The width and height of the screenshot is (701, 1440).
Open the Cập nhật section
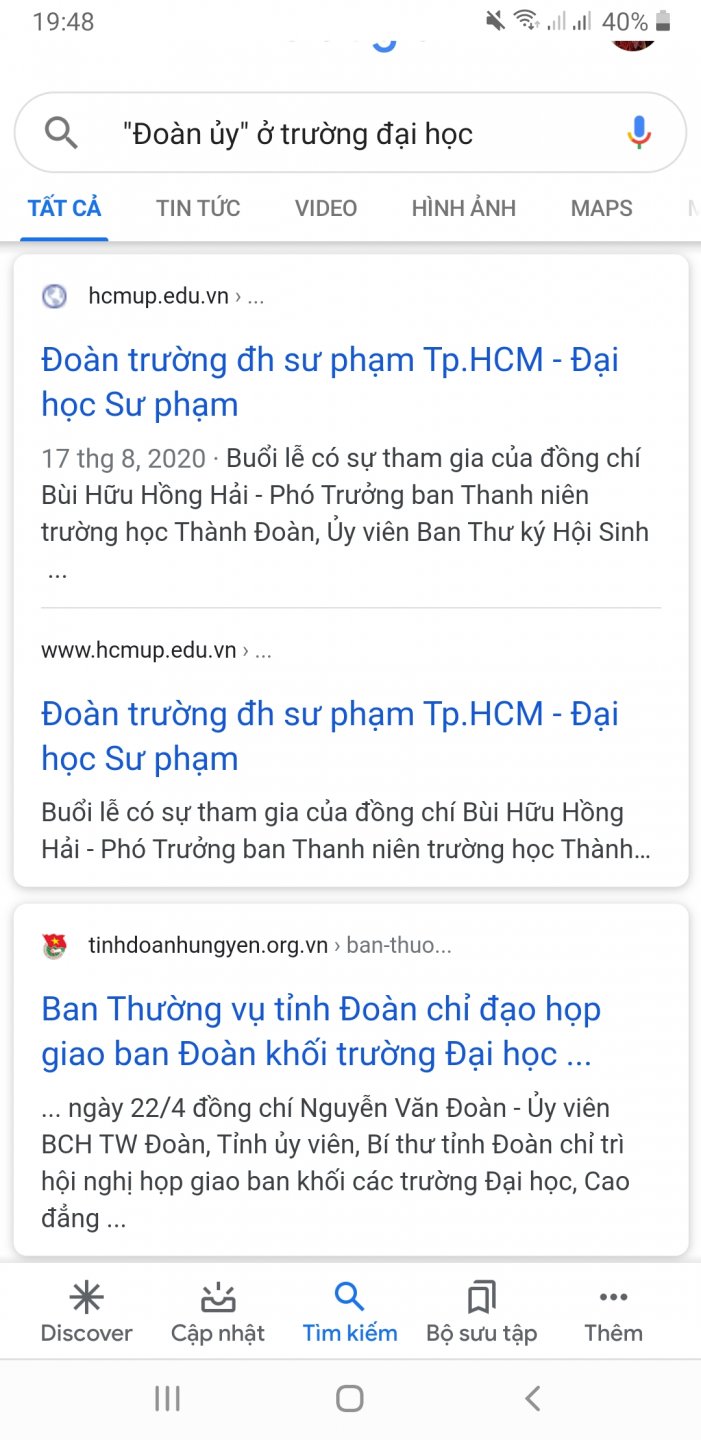[218, 1312]
